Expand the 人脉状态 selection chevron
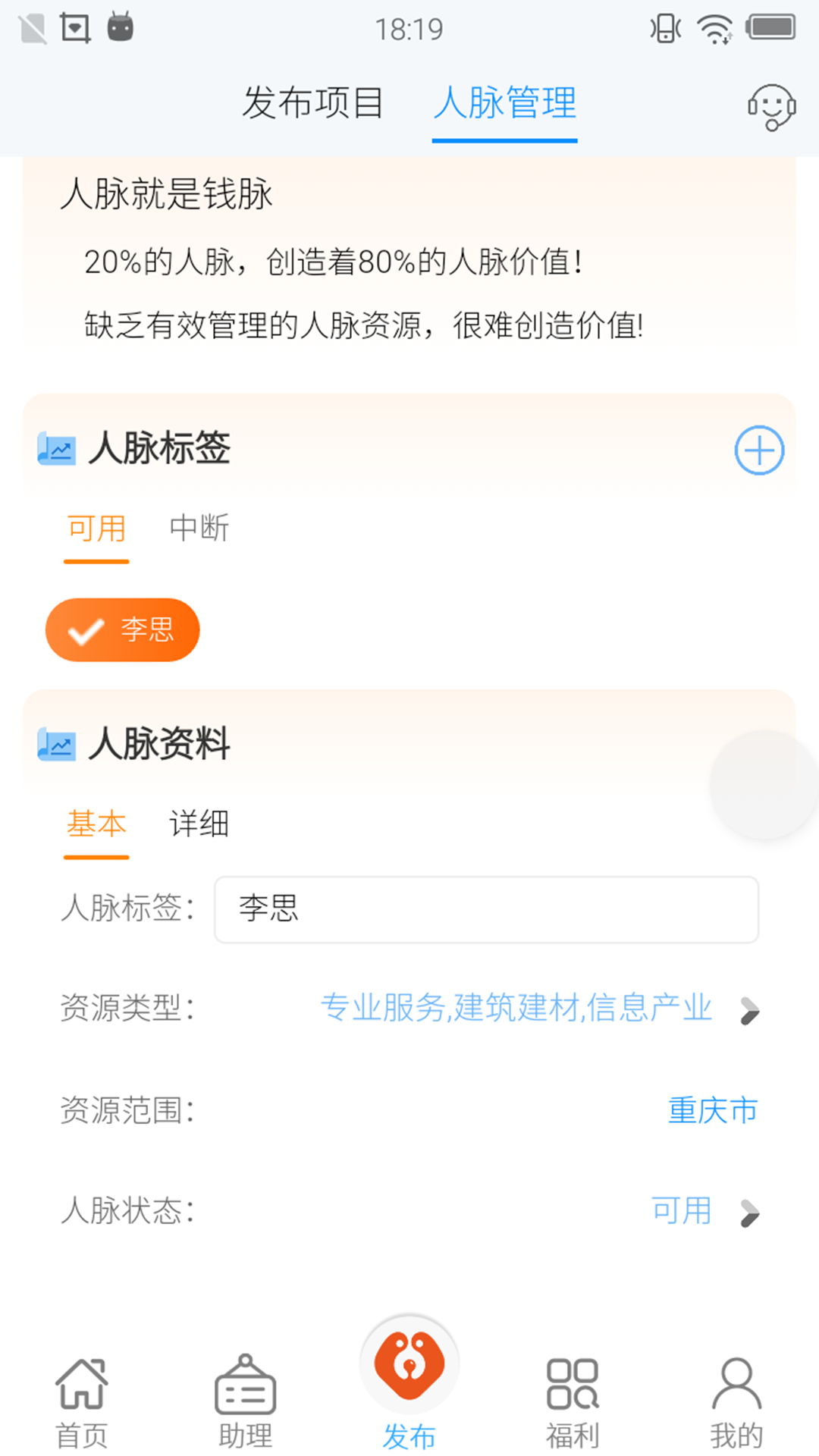819x1456 pixels. coord(749,1213)
